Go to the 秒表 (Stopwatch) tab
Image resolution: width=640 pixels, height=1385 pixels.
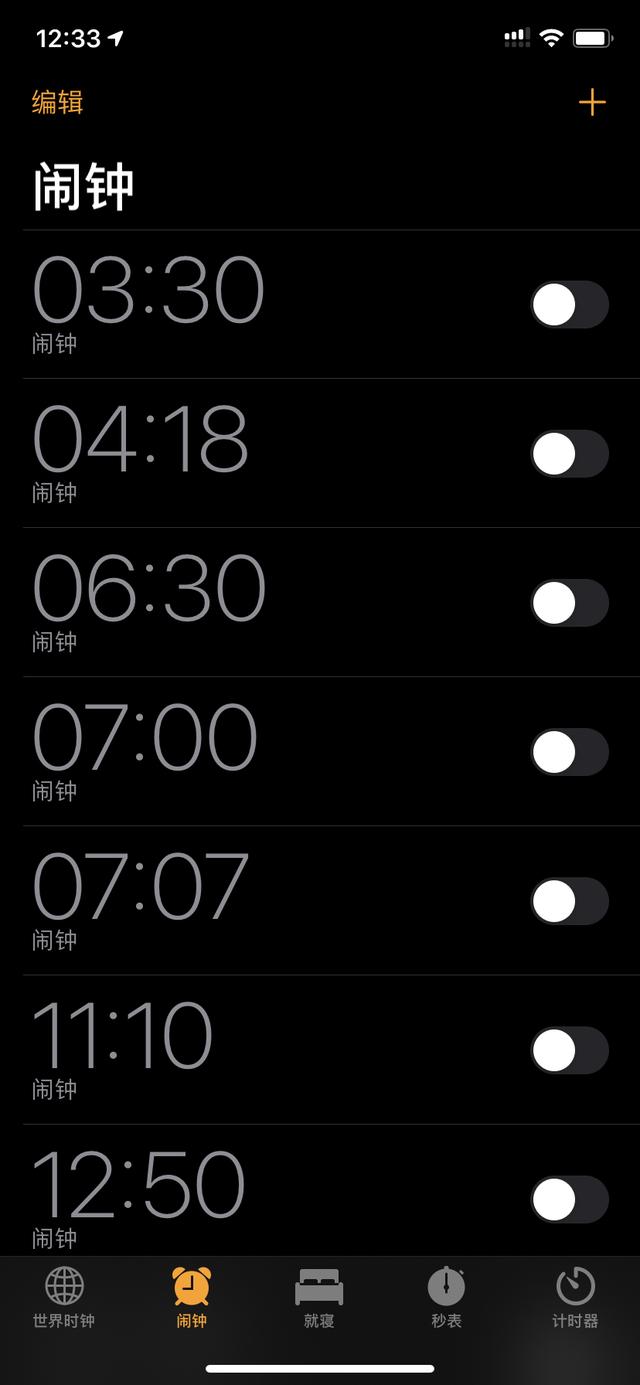pos(446,1298)
